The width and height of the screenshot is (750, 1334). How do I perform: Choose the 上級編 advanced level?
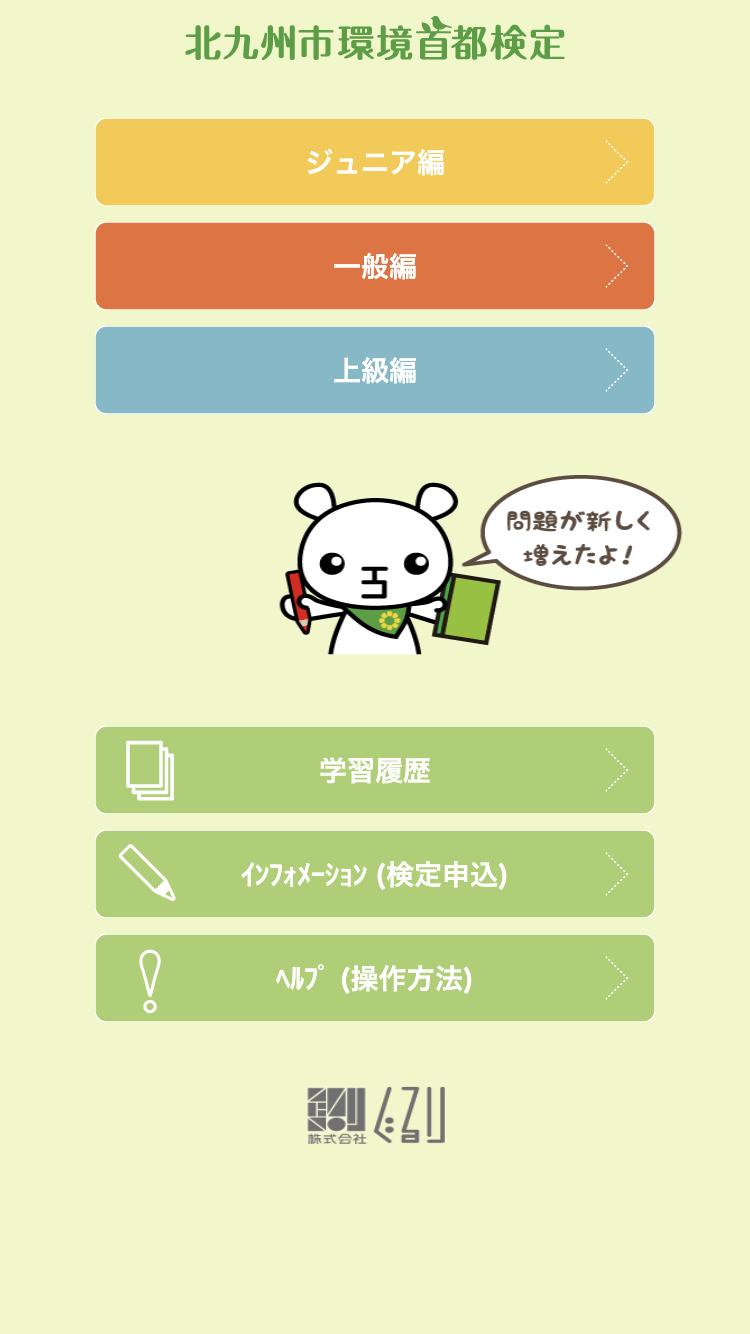[x=375, y=370]
